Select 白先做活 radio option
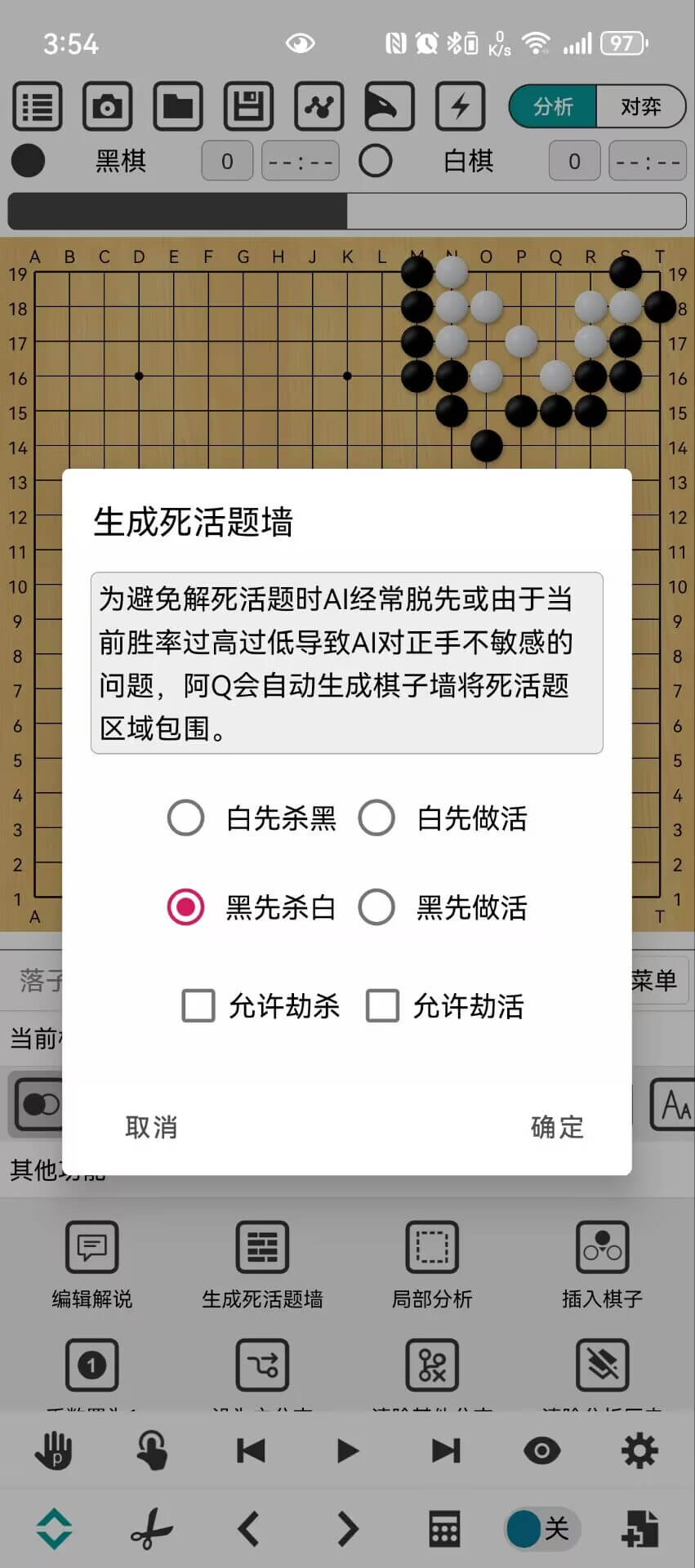Screen dimensions: 695x1568 376,817
